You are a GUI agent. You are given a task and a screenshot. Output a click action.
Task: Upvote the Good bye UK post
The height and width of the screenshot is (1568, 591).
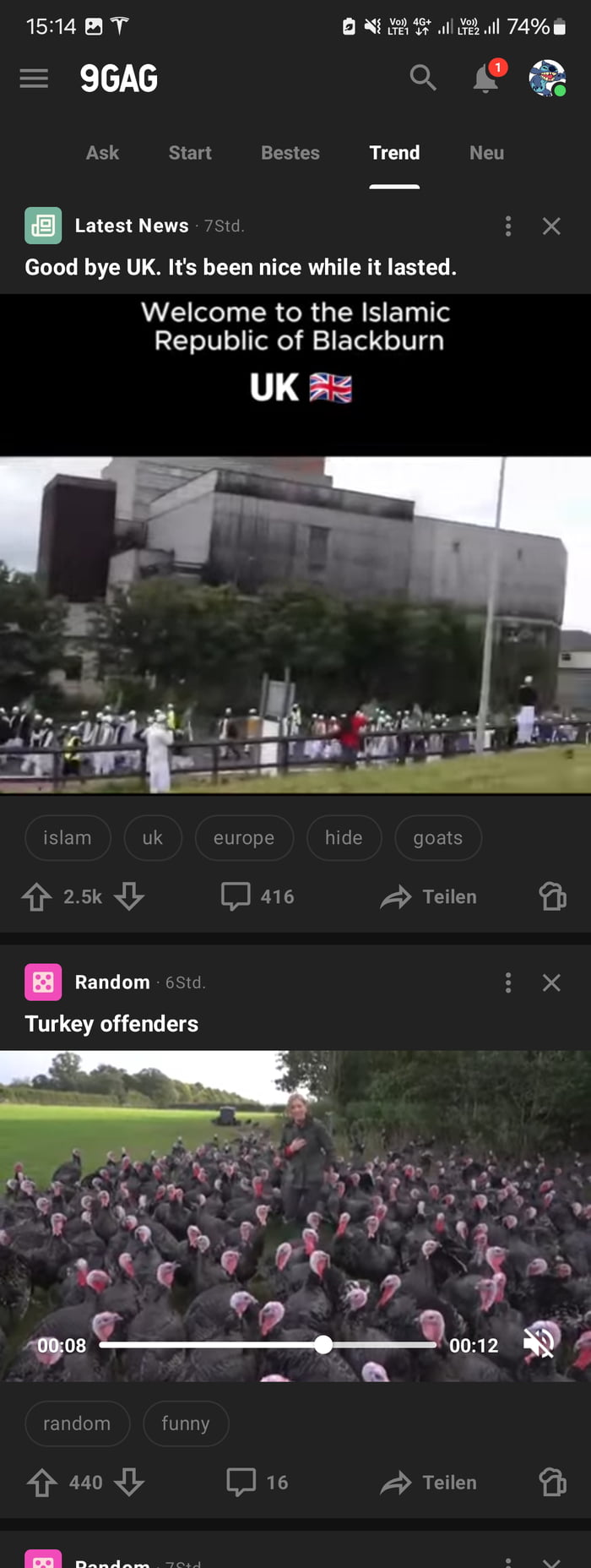click(36, 896)
